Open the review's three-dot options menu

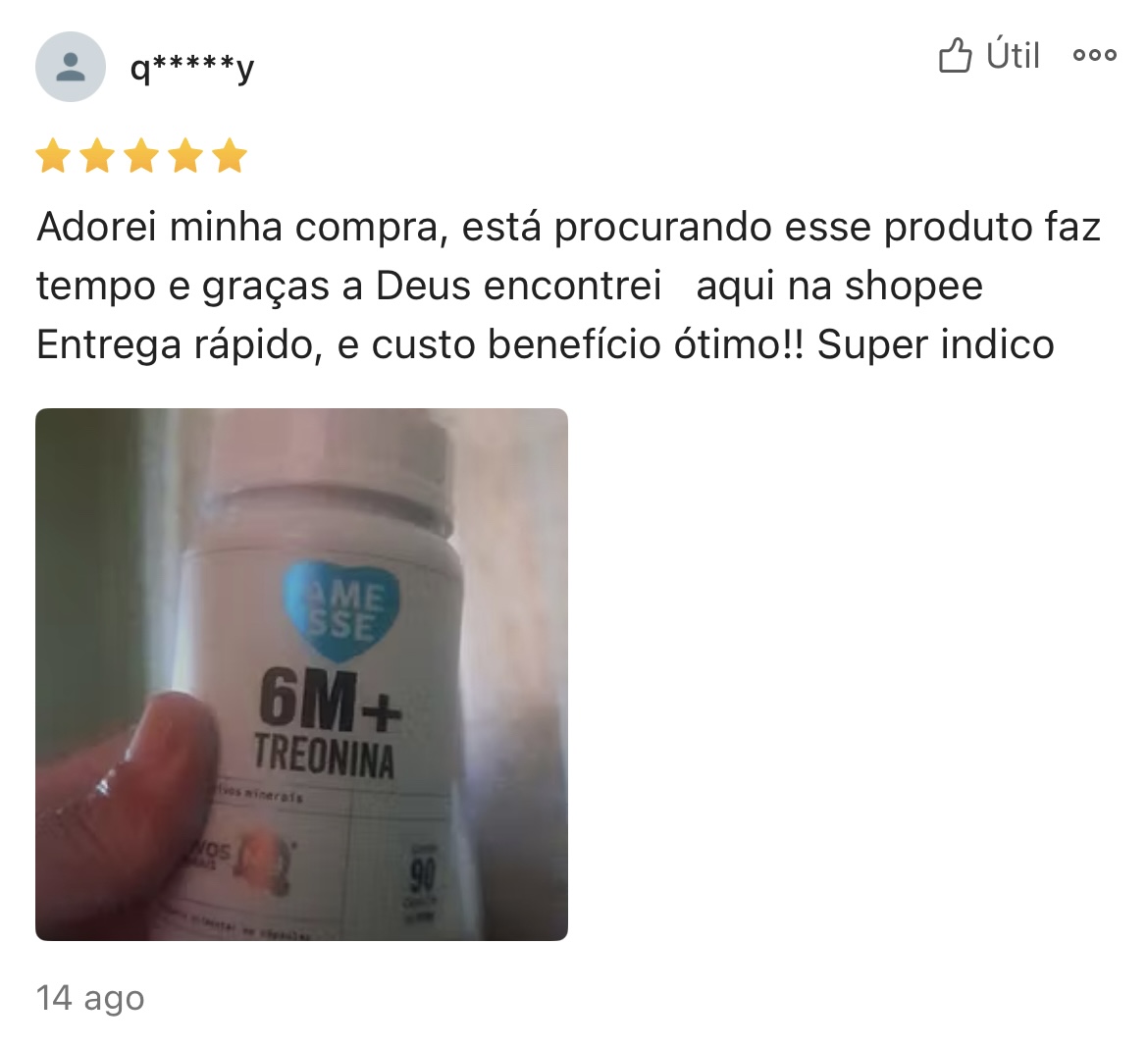click(1094, 56)
